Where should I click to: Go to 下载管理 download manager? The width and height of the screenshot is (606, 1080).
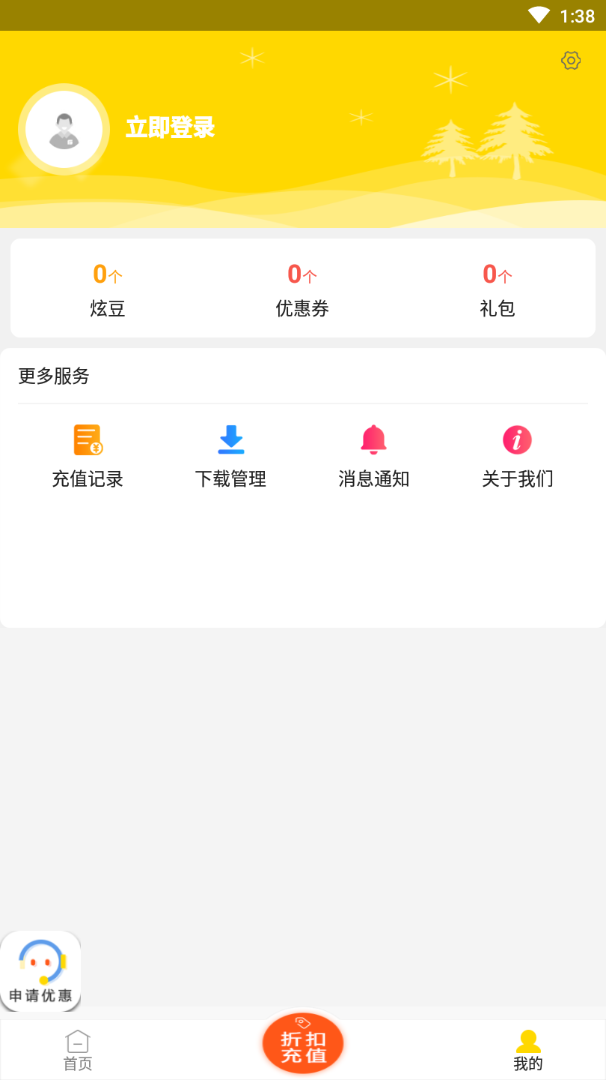click(231, 456)
